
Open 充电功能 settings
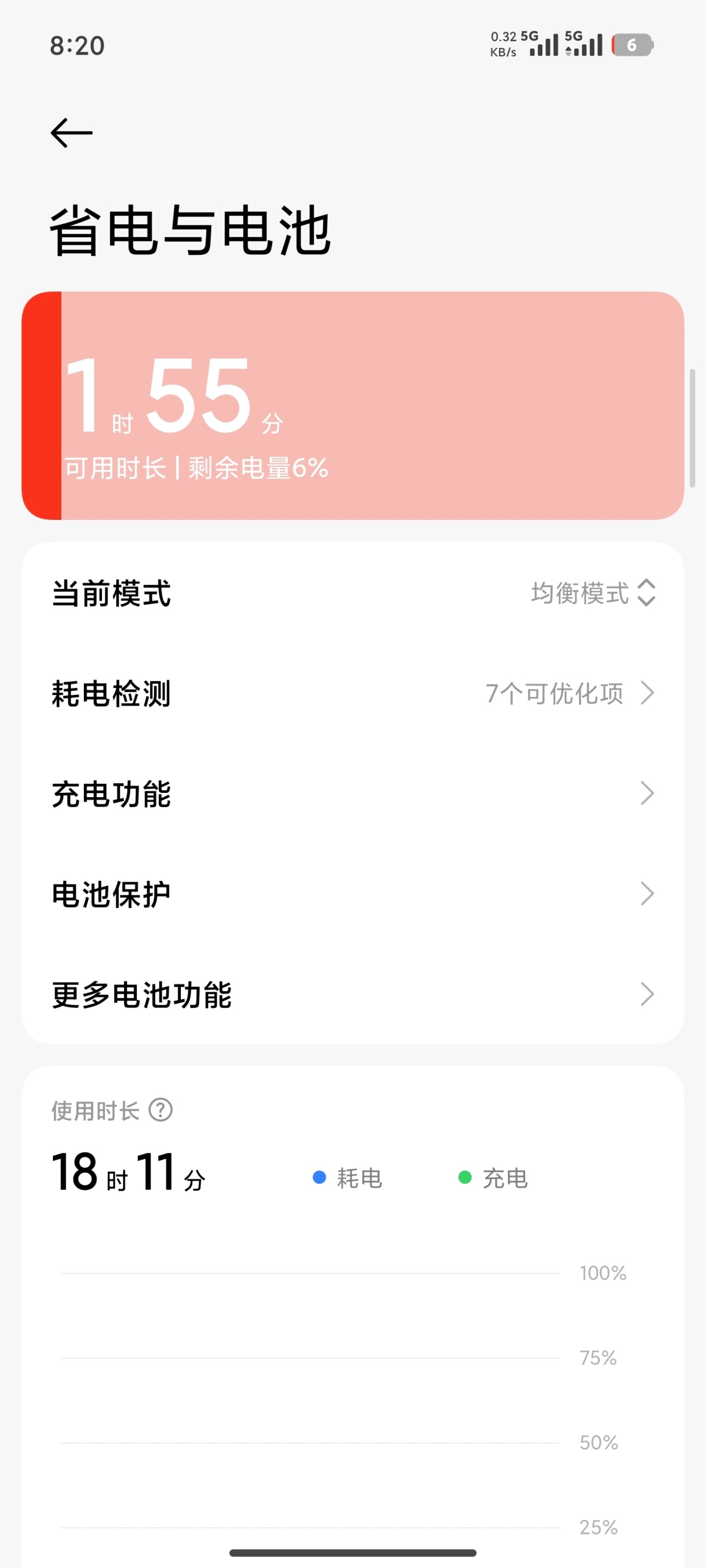[352, 793]
